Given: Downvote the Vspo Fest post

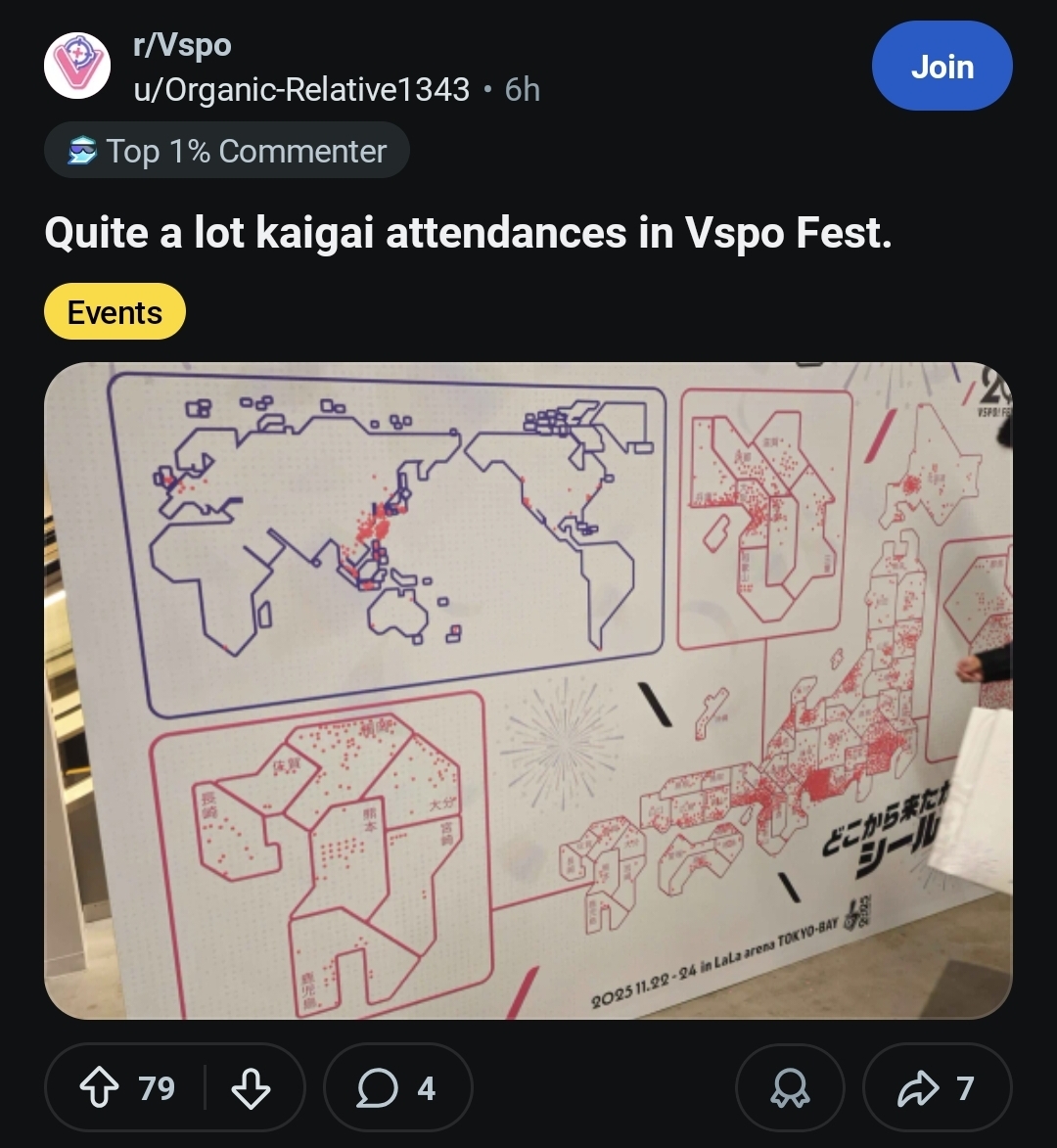Looking at the screenshot, I should point(251,1088).
